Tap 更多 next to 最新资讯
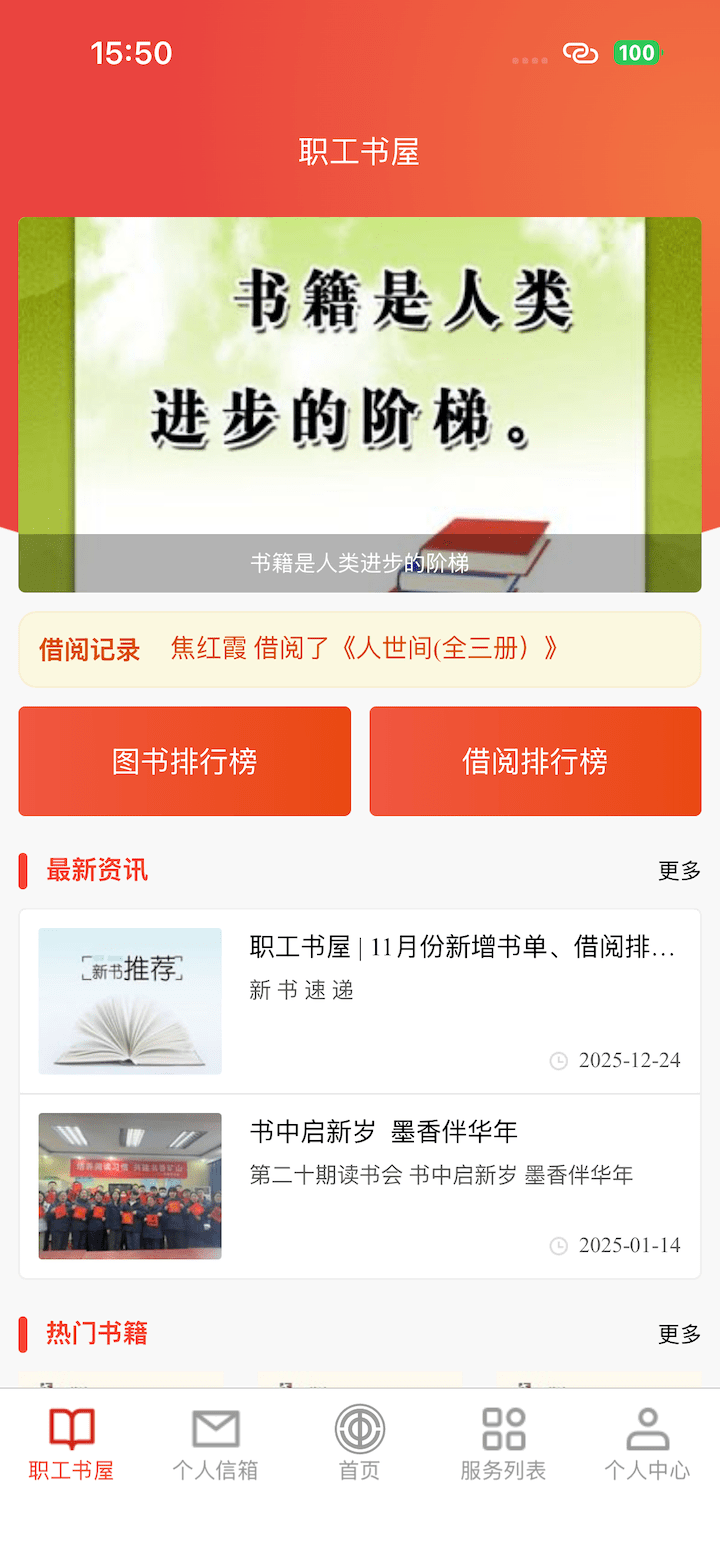 point(679,870)
